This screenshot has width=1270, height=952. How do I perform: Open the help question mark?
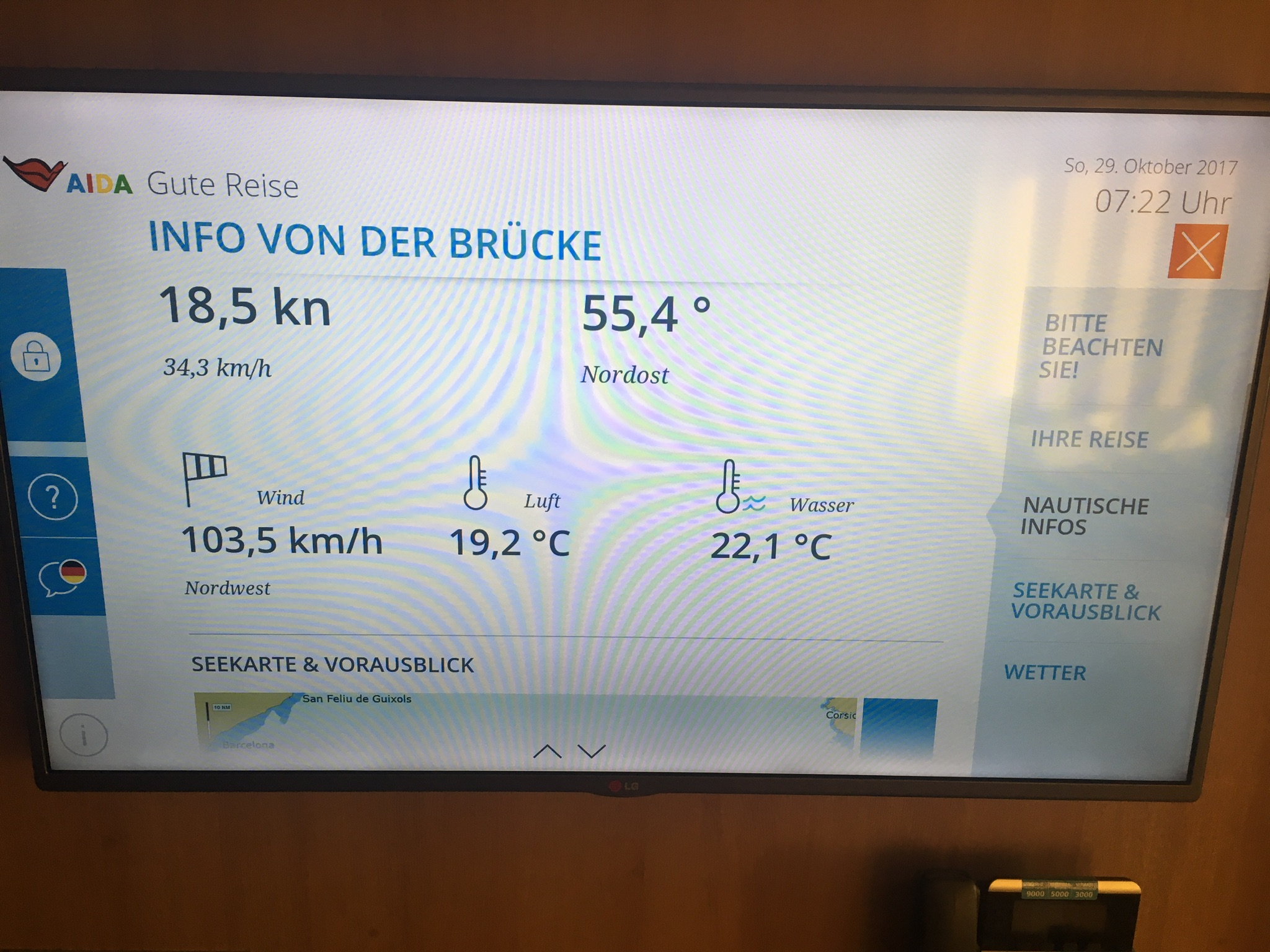point(53,497)
